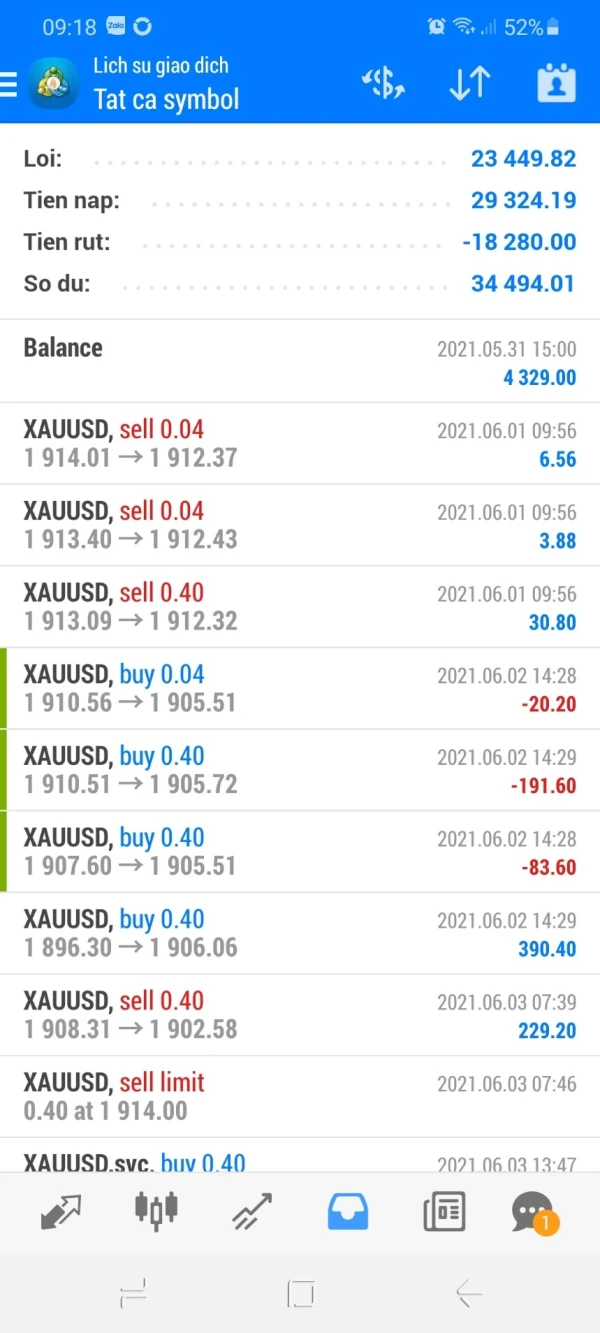Expand the sell 0.04 trade with 3.88 profit
The height and width of the screenshot is (1333, 600).
click(x=300, y=525)
